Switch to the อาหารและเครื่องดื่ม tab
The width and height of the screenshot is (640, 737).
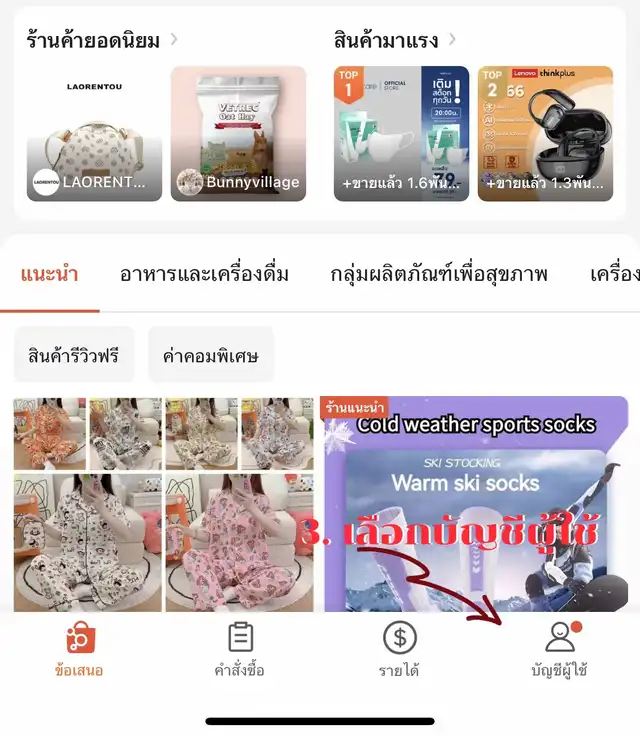tap(204, 274)
